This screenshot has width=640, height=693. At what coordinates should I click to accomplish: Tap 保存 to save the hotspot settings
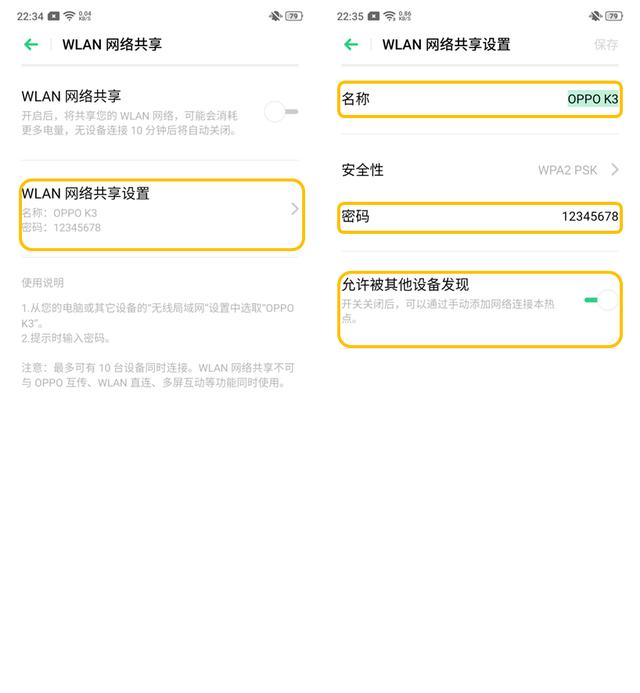pos(605,45)
